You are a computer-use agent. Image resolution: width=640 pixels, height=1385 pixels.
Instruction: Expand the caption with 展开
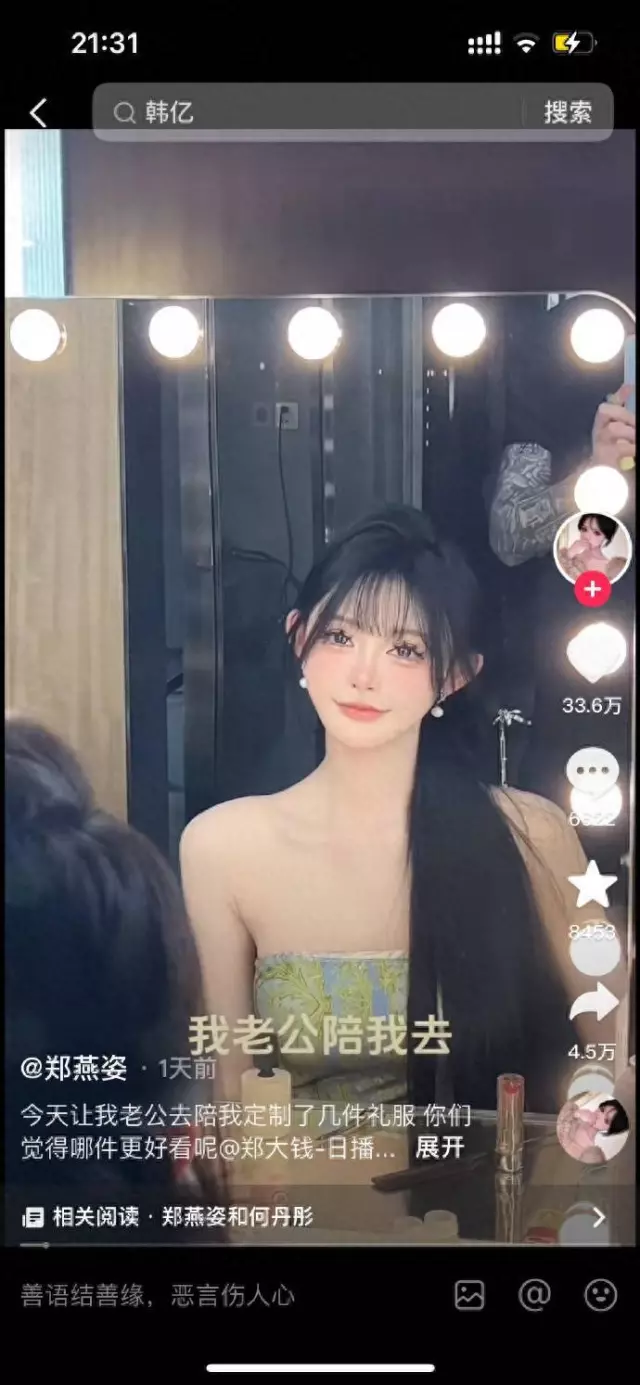click(x=440, y=1147)
